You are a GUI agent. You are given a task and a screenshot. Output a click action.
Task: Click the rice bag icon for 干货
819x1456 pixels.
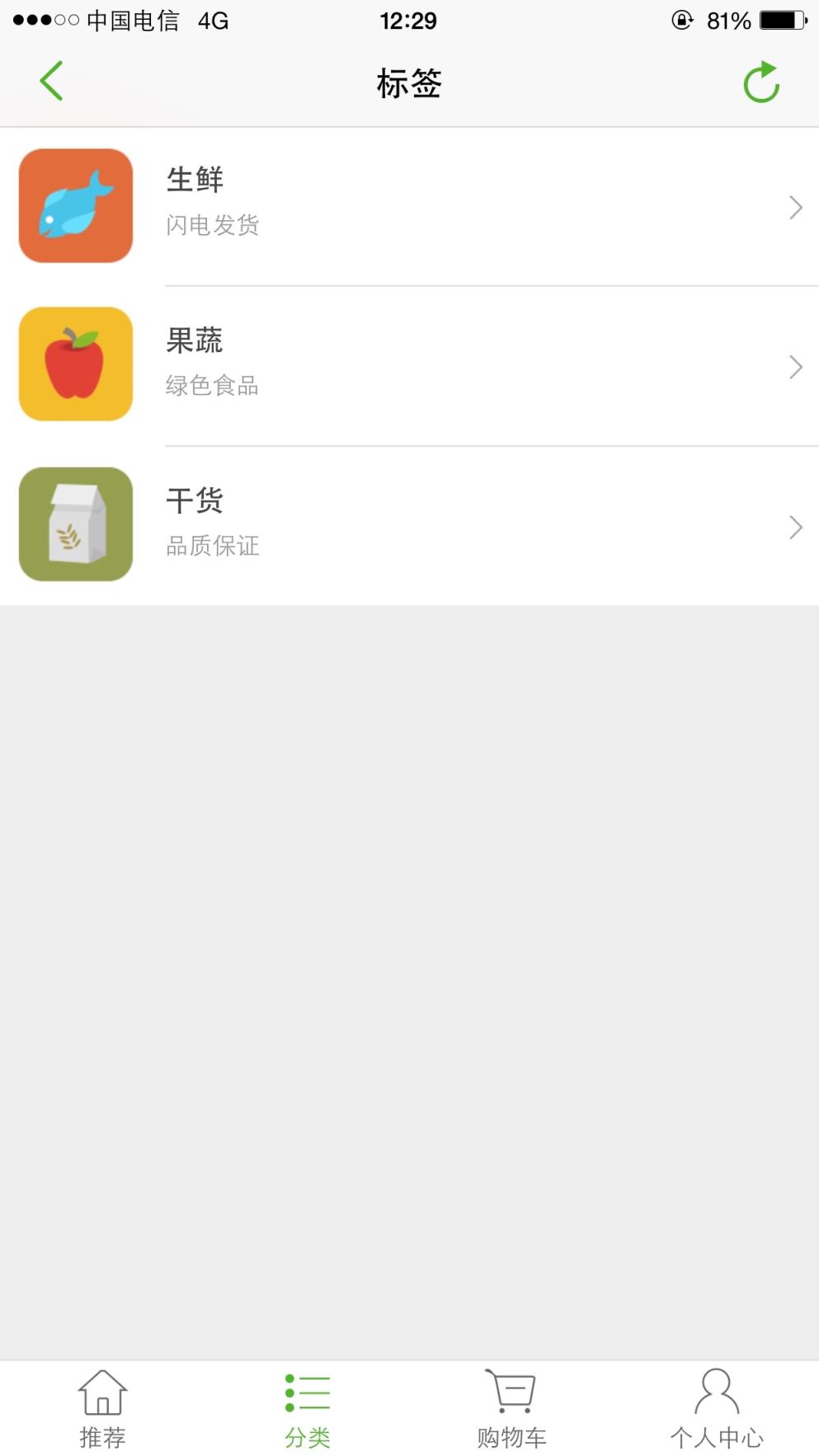[x=75, y=524]
